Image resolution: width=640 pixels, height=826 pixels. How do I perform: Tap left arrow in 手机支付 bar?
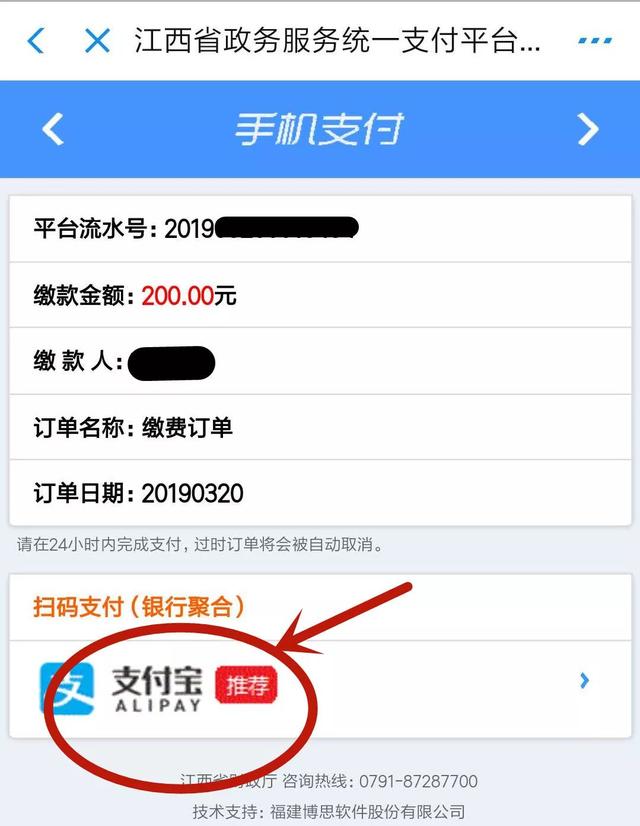click(x=53, y=129)
